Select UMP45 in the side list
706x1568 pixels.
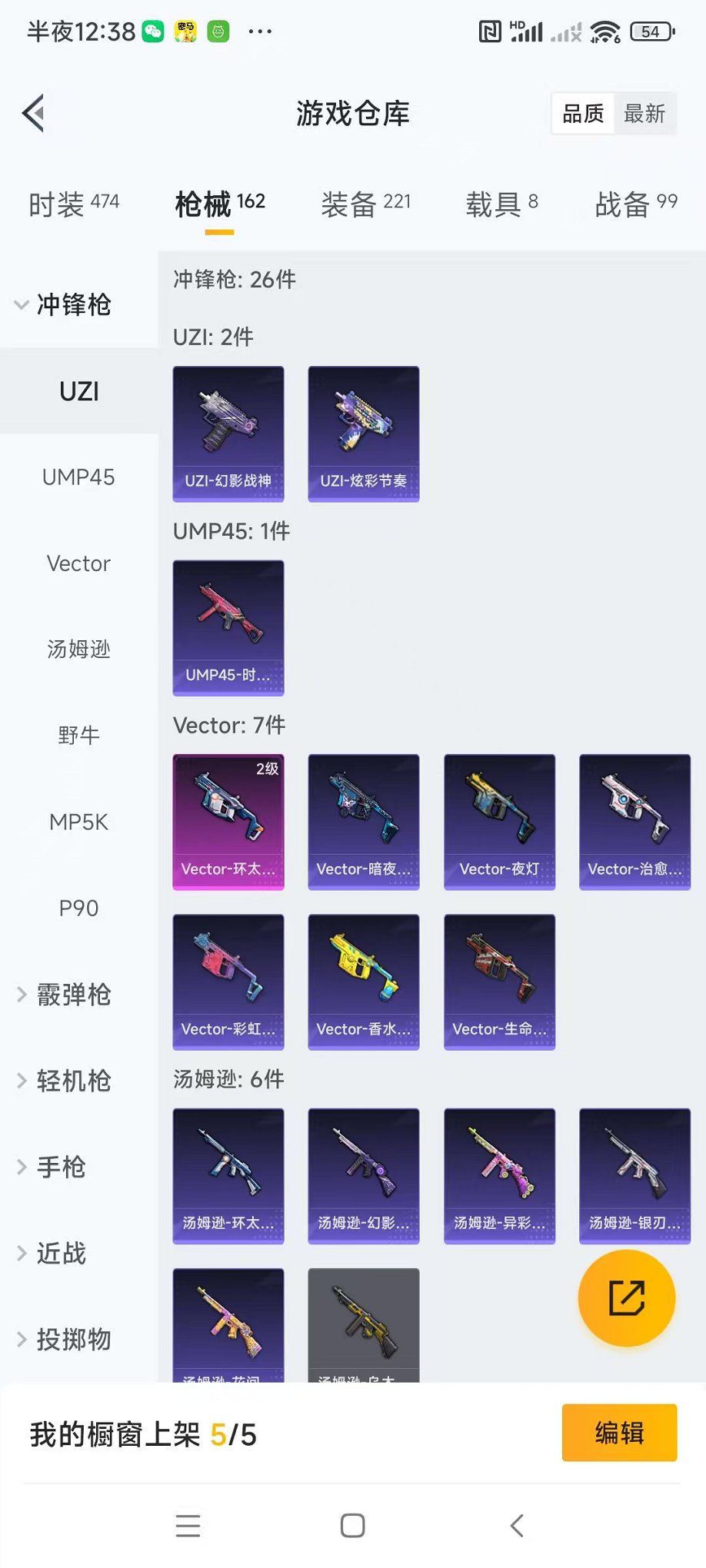pyautogui.click(x=78, y=477)
